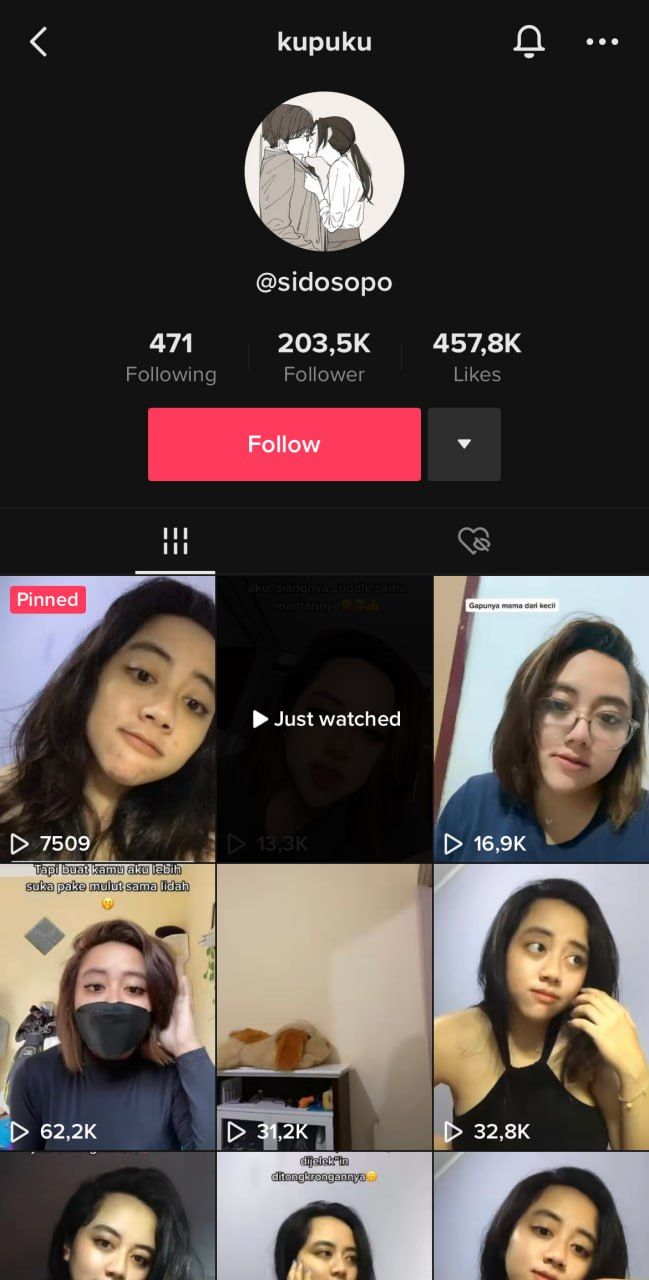
Task: Switch to the liked videos tab
Action: (474, 541)
